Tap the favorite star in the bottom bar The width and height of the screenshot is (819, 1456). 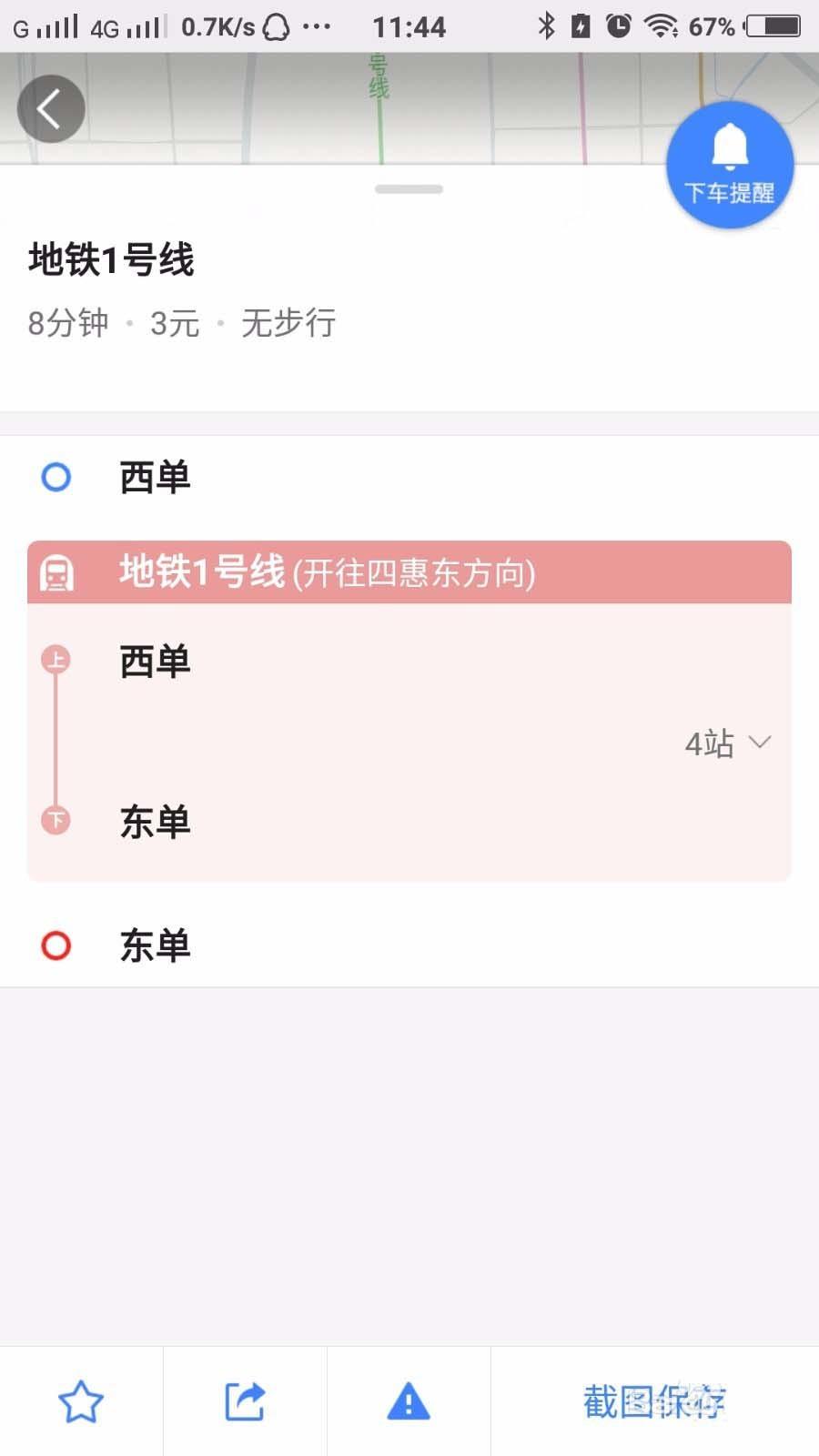(80, 1401)
